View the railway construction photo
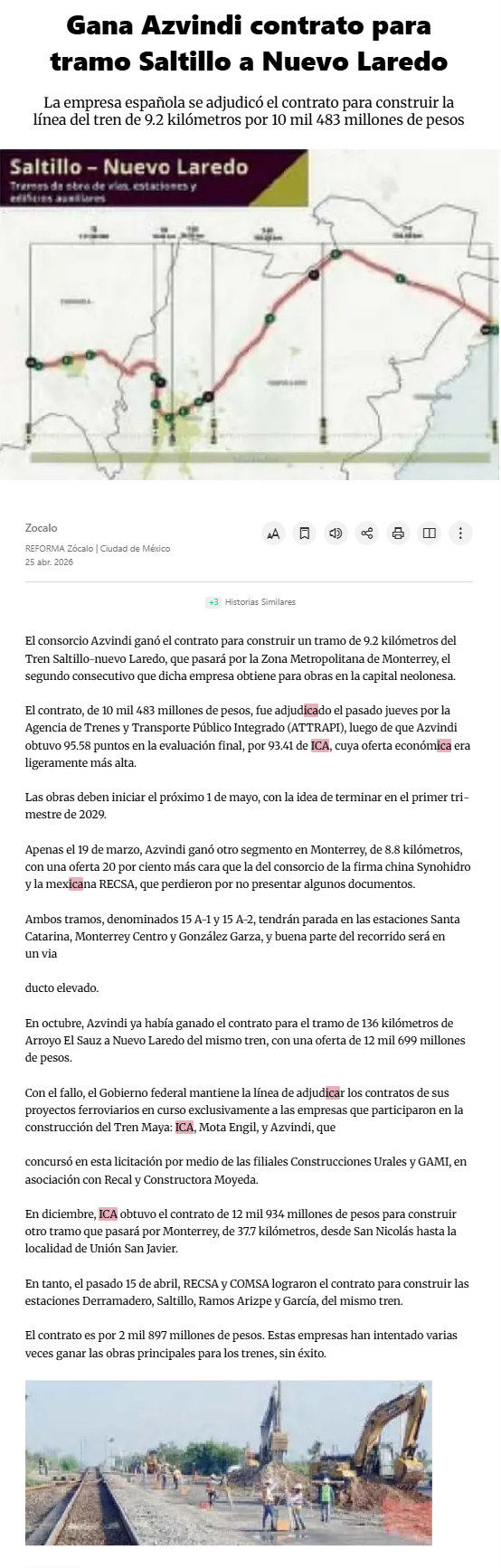Viewport: 501px width, 1568px height. (x=229, y=1462)
